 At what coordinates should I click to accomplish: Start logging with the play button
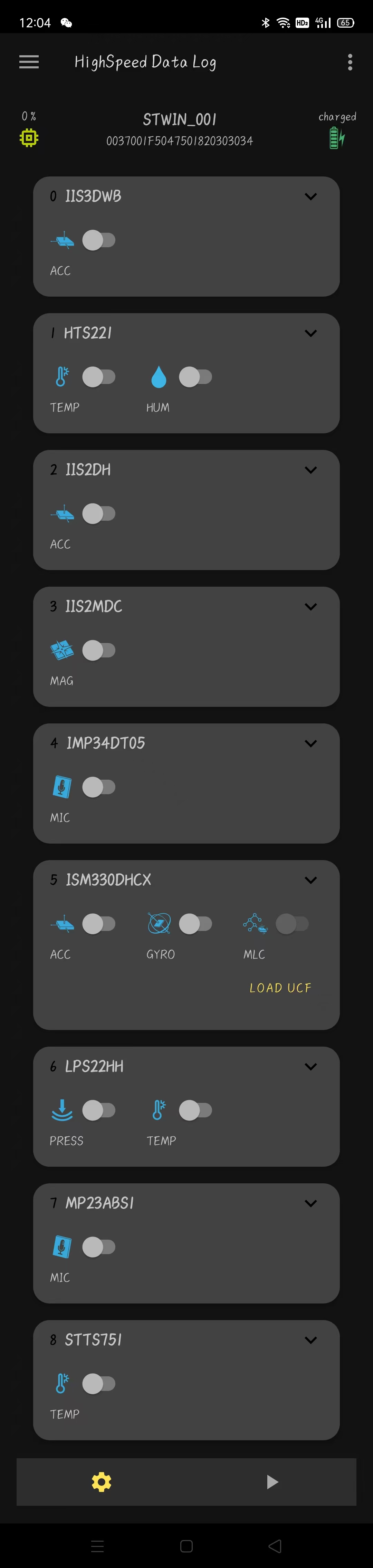pyautogui.click(x=272, y=1482)
